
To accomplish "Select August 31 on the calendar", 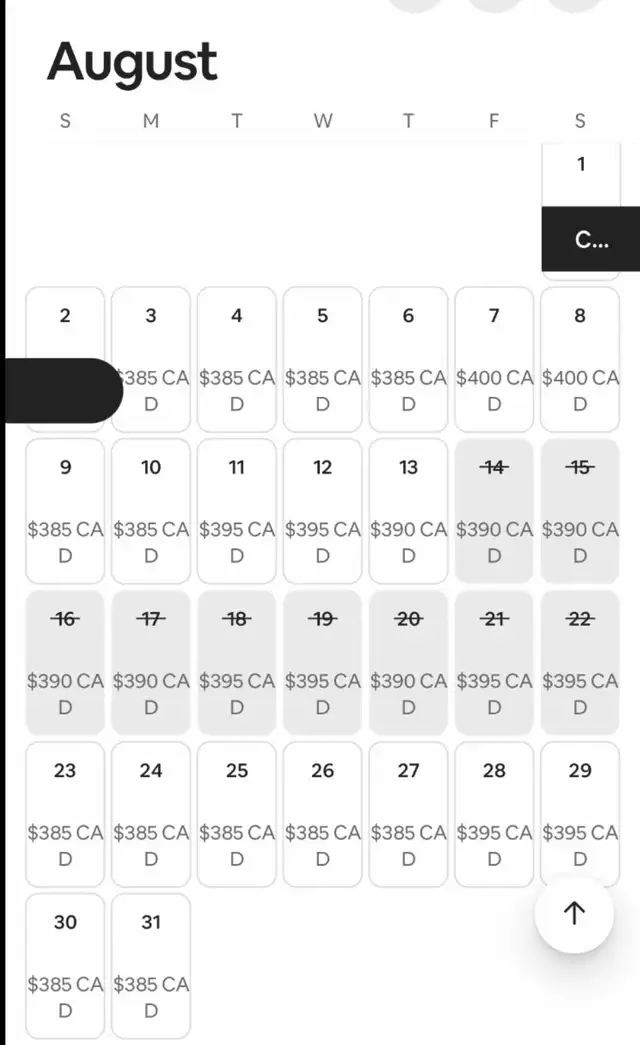I will pyautogui.click(x=151, y=966).
